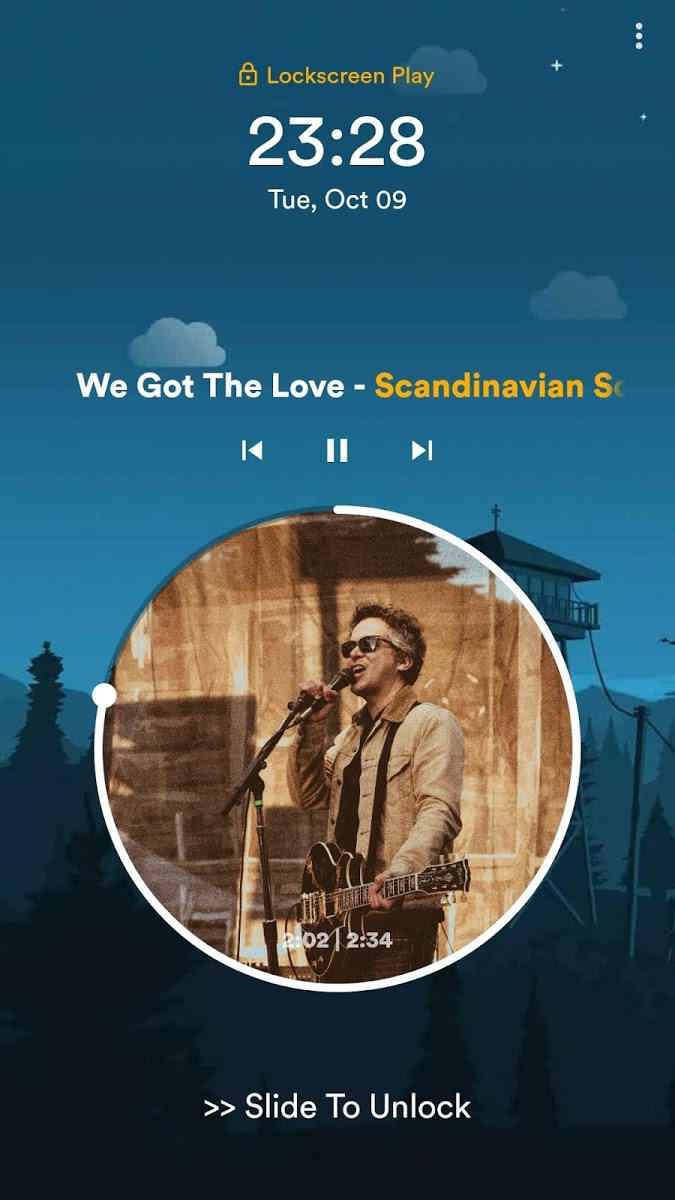The image size is (675, 1200).
Task: Open the overflow menu
Action: (639, 35)
